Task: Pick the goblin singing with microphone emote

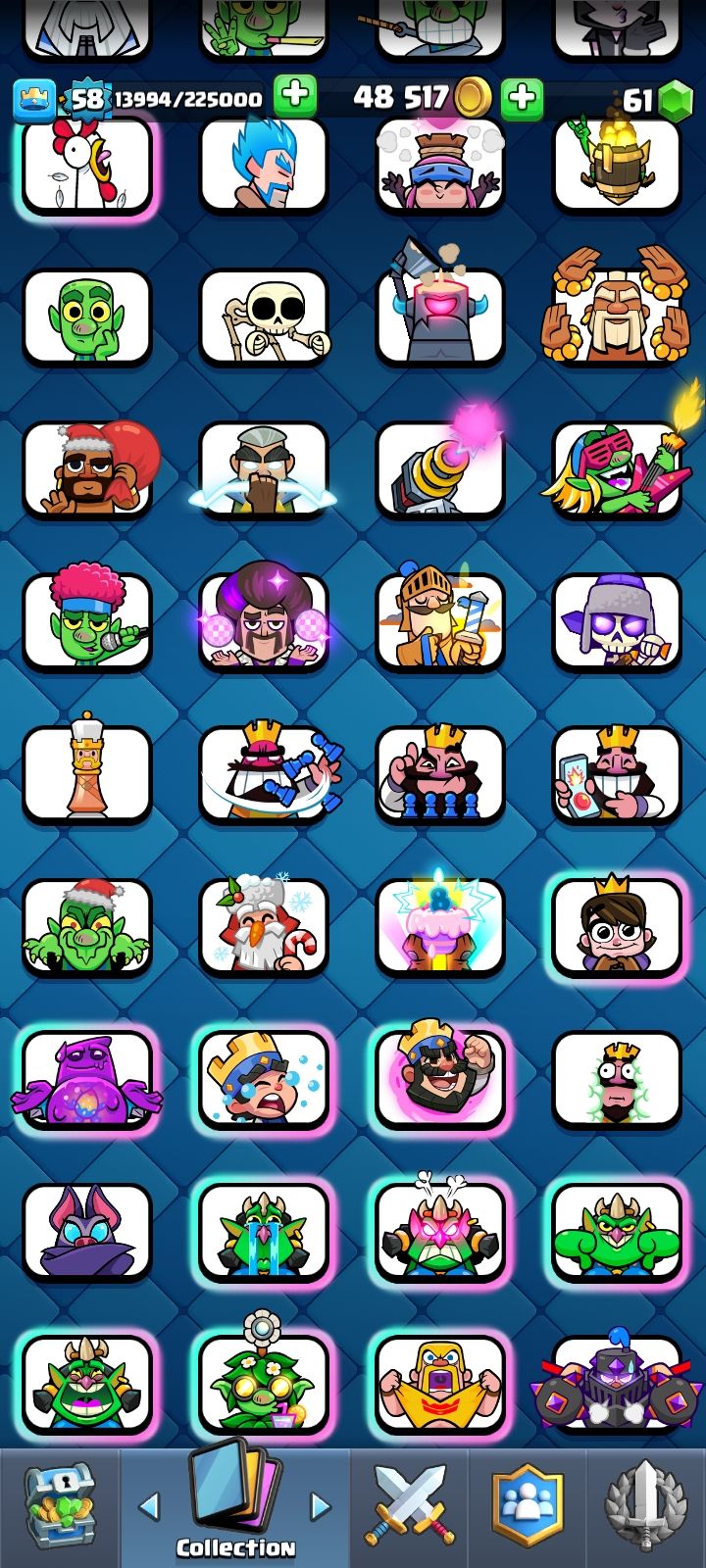Action: (87, 620)
